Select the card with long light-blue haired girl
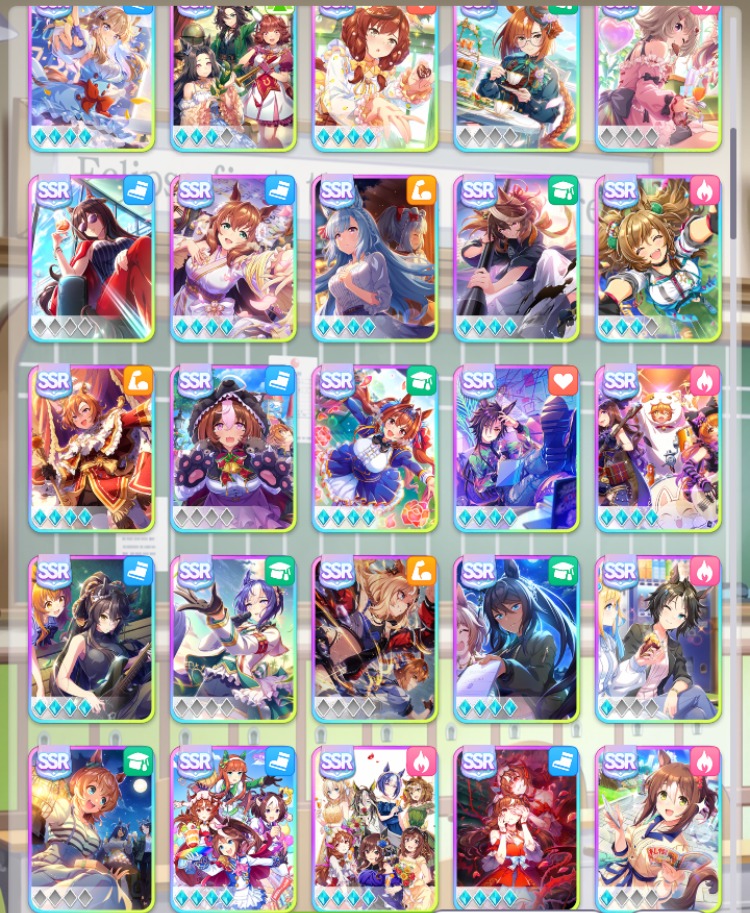 point(374,258)
